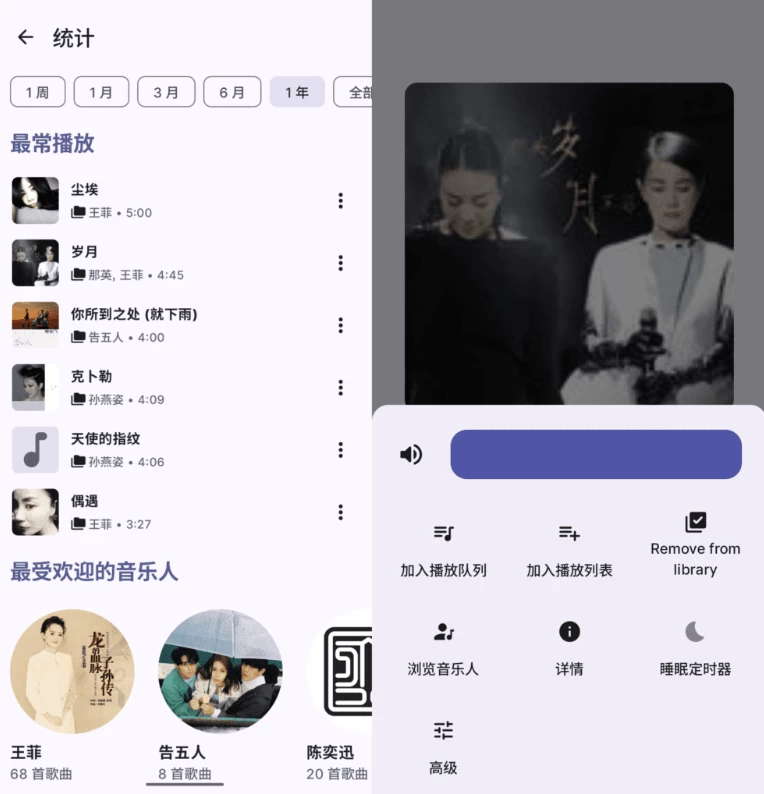Adjust the volume slider

[596, 455]
